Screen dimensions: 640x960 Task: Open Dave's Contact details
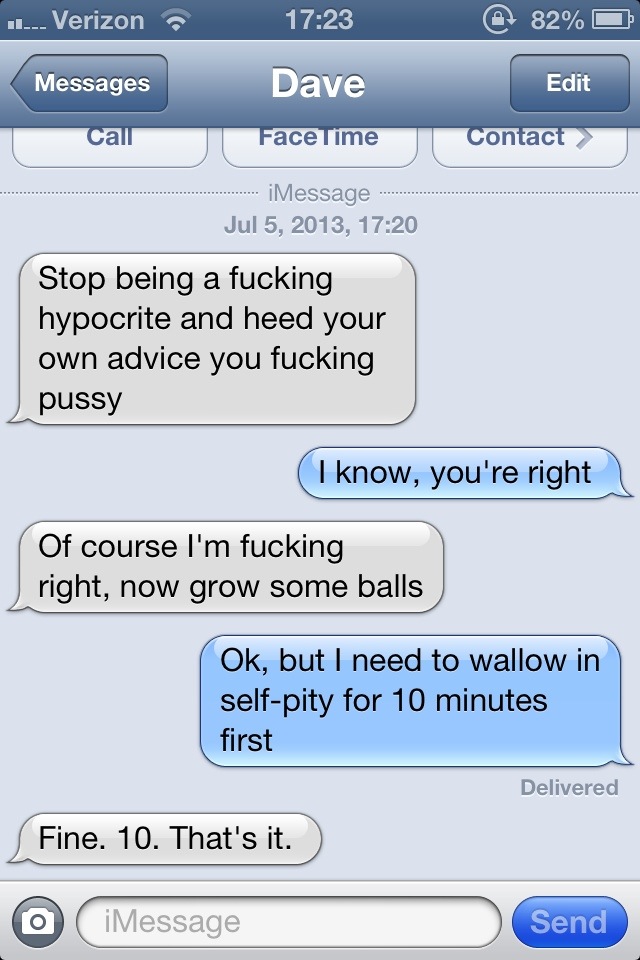tap(529, 142)
